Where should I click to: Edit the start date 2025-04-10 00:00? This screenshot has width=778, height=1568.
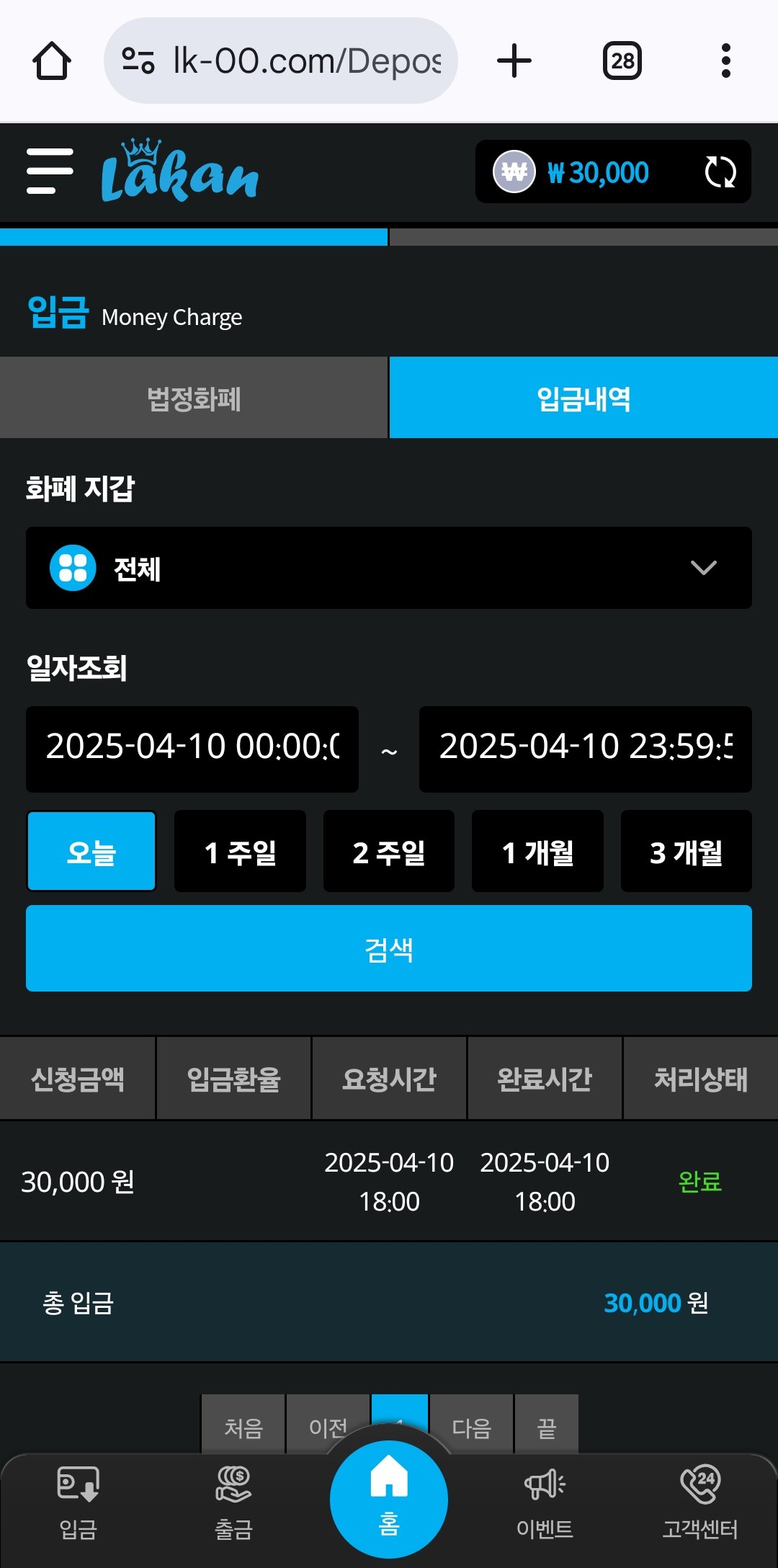(192, 749)
